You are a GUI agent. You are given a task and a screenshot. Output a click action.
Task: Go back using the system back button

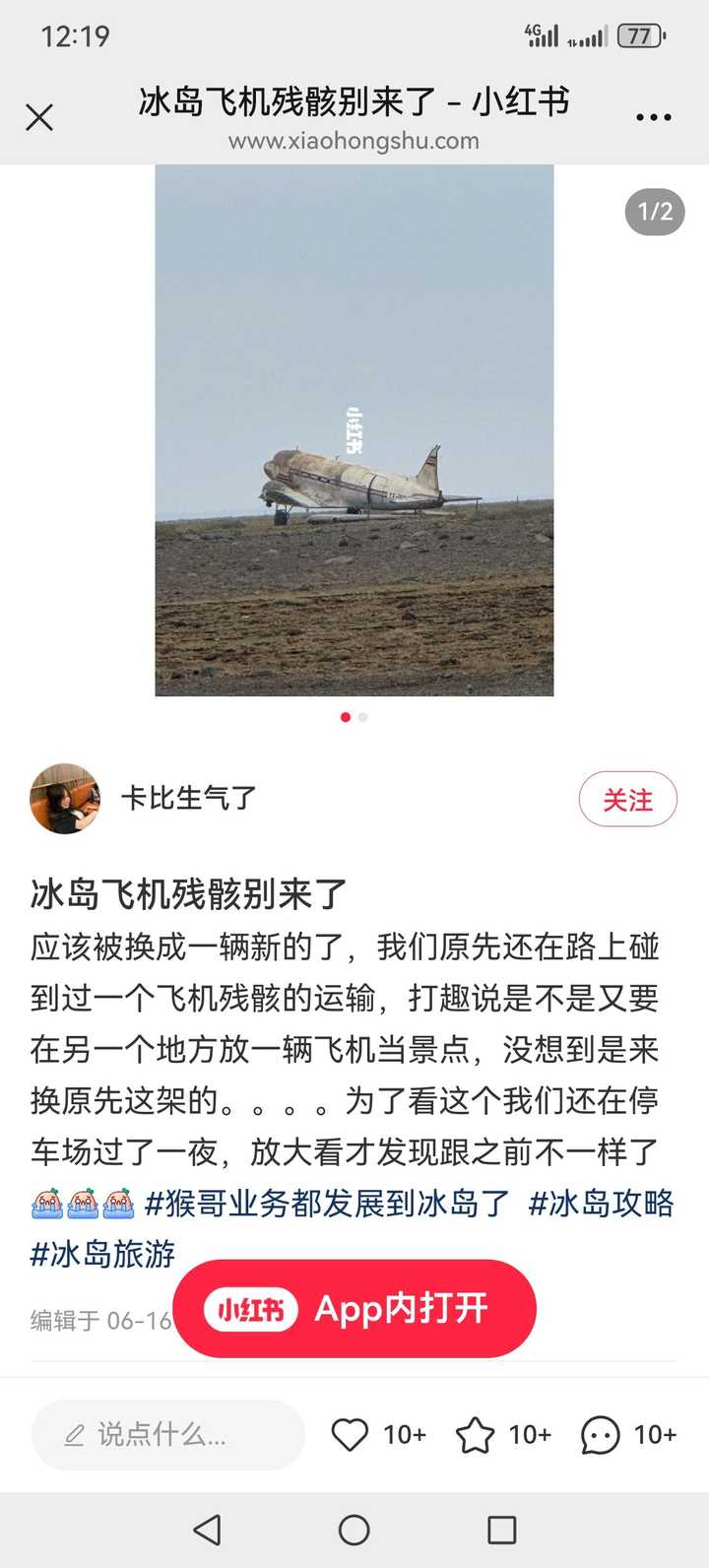207,1530
